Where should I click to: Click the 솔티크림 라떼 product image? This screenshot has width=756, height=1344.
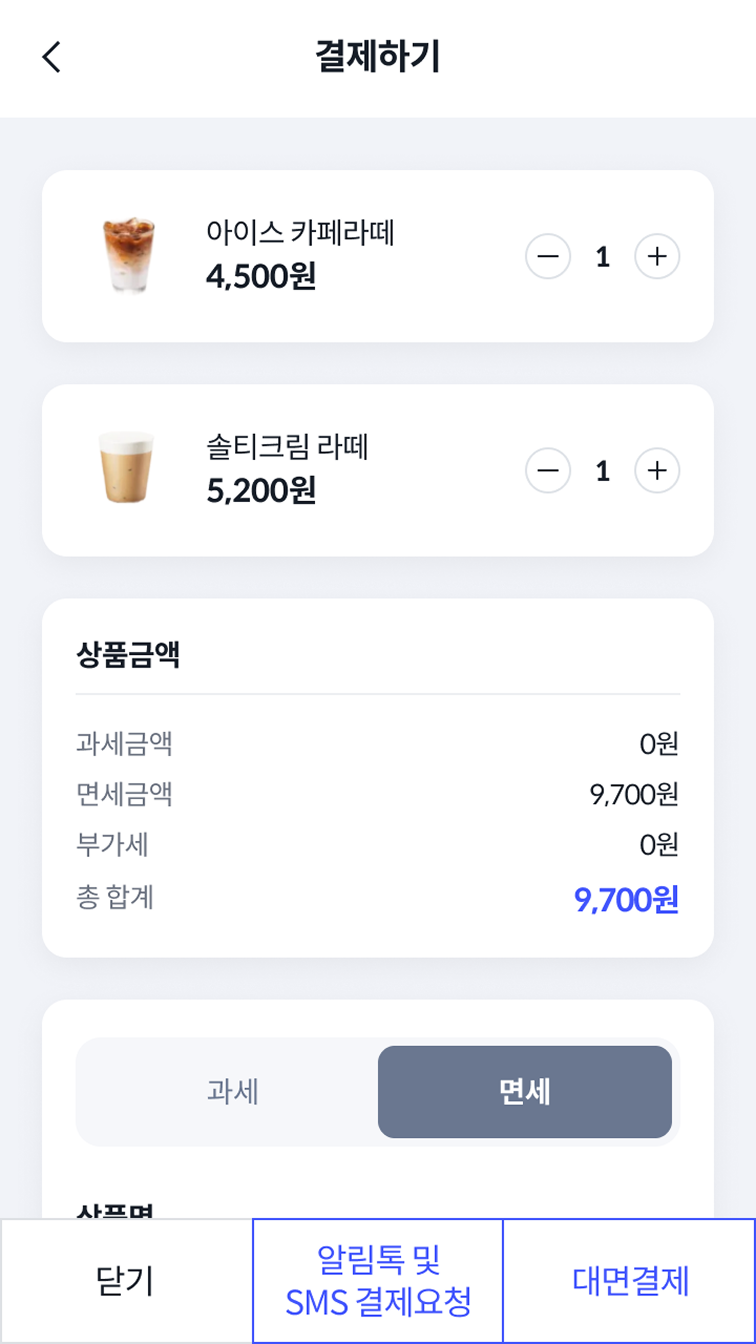(126, 470)
